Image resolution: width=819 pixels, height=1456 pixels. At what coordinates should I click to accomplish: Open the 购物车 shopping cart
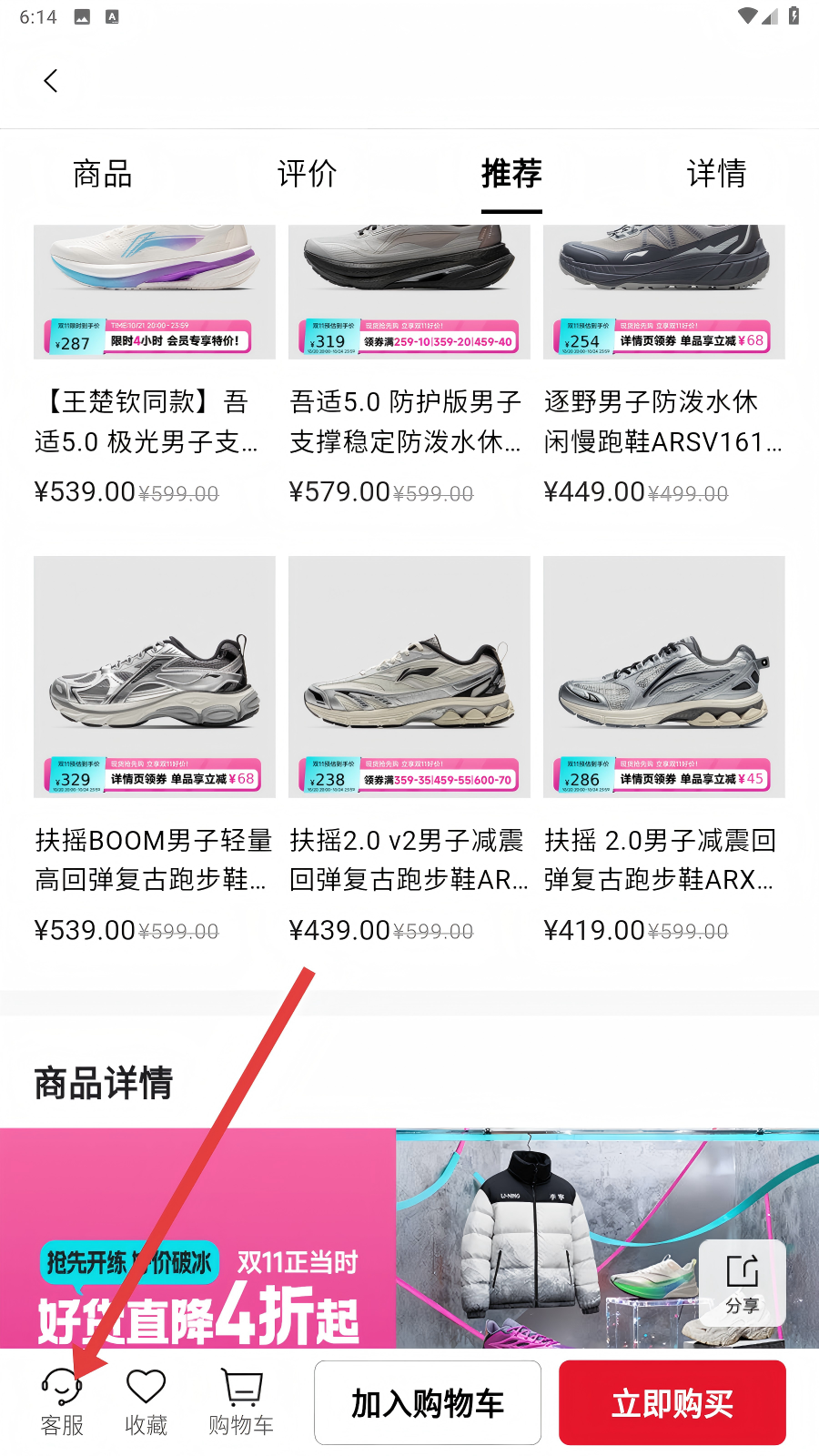coord(241,1403)
